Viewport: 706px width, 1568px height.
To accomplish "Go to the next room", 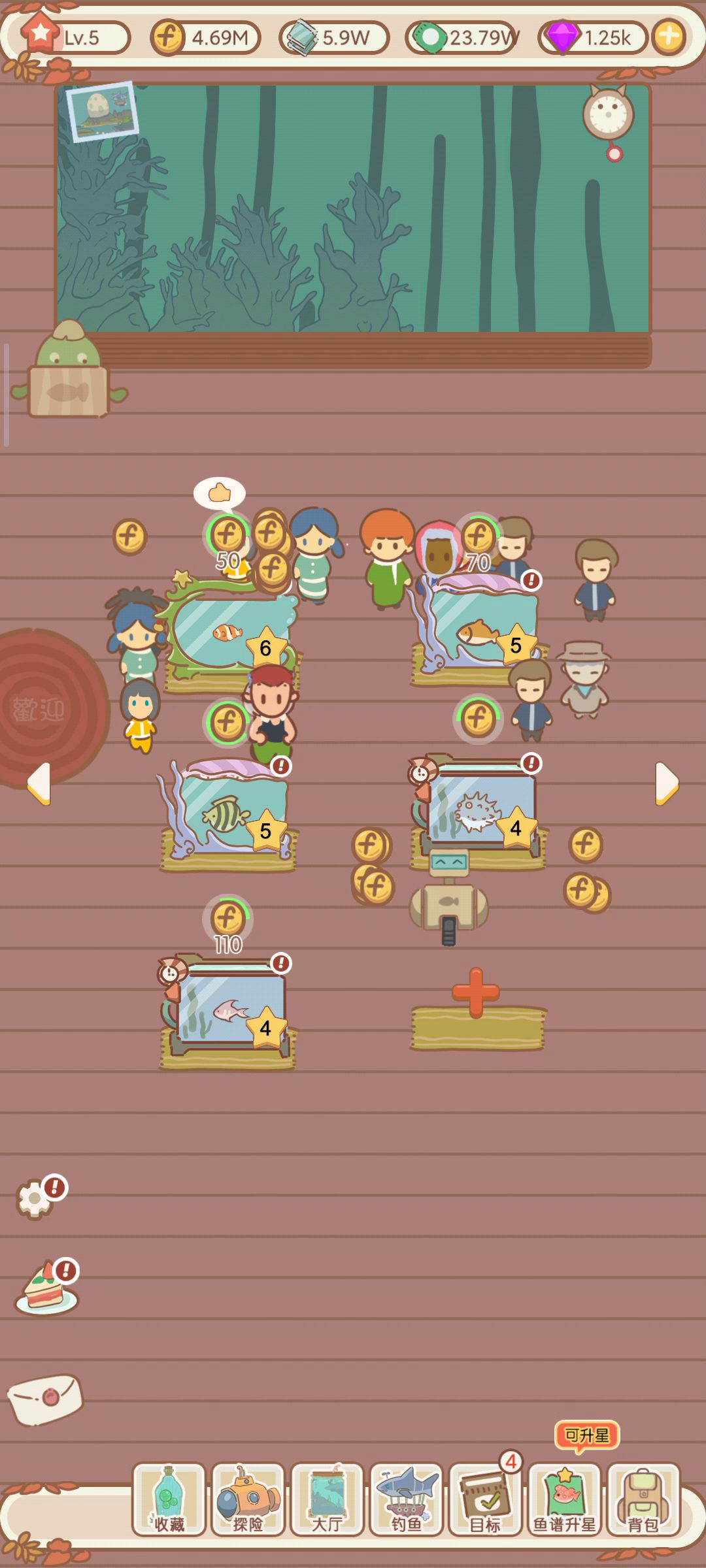I will click(x=666, y=783).
